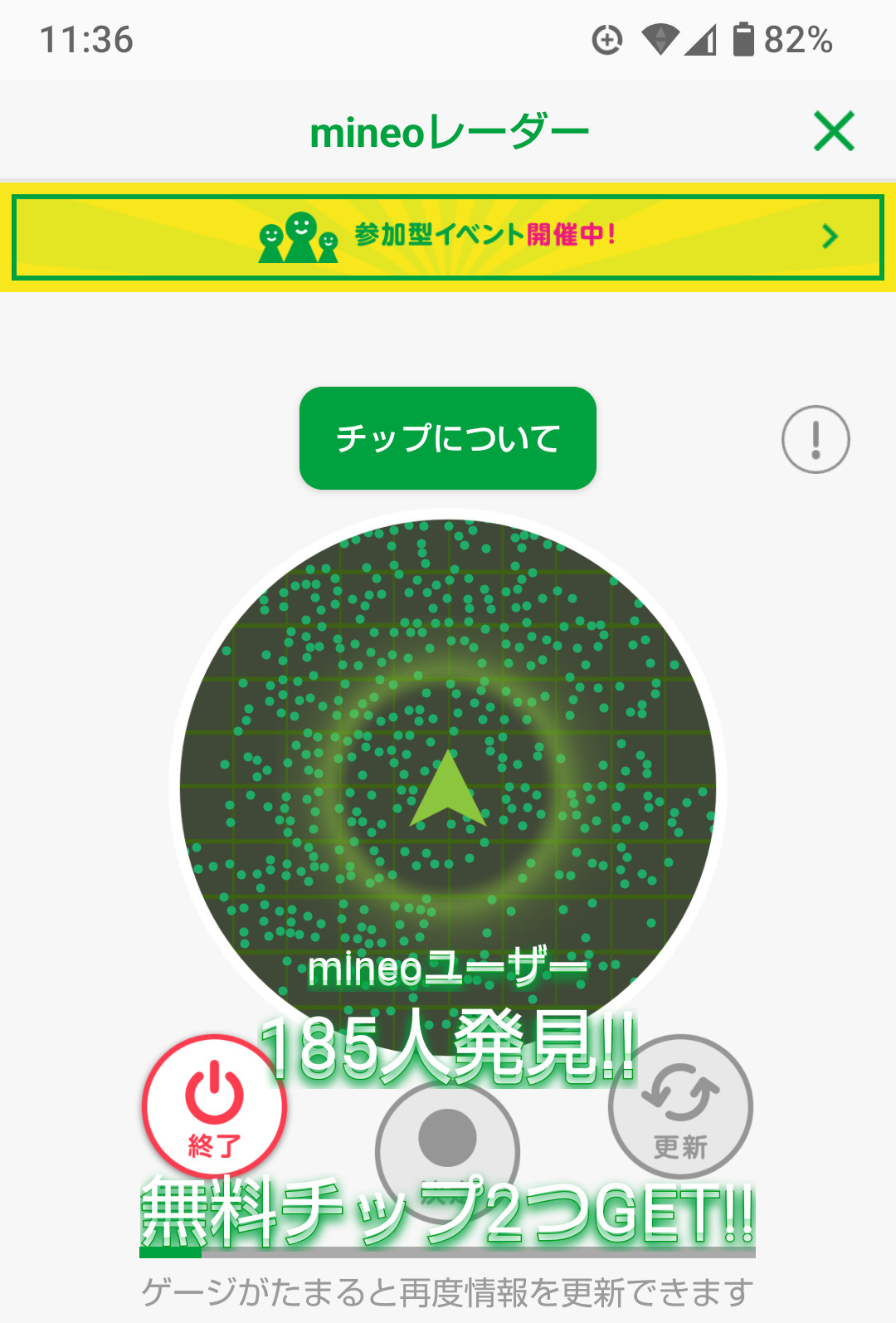This screenshot has width=896, height=1323.
Task: Tap the チップについて button
Action: coord(448,438)
